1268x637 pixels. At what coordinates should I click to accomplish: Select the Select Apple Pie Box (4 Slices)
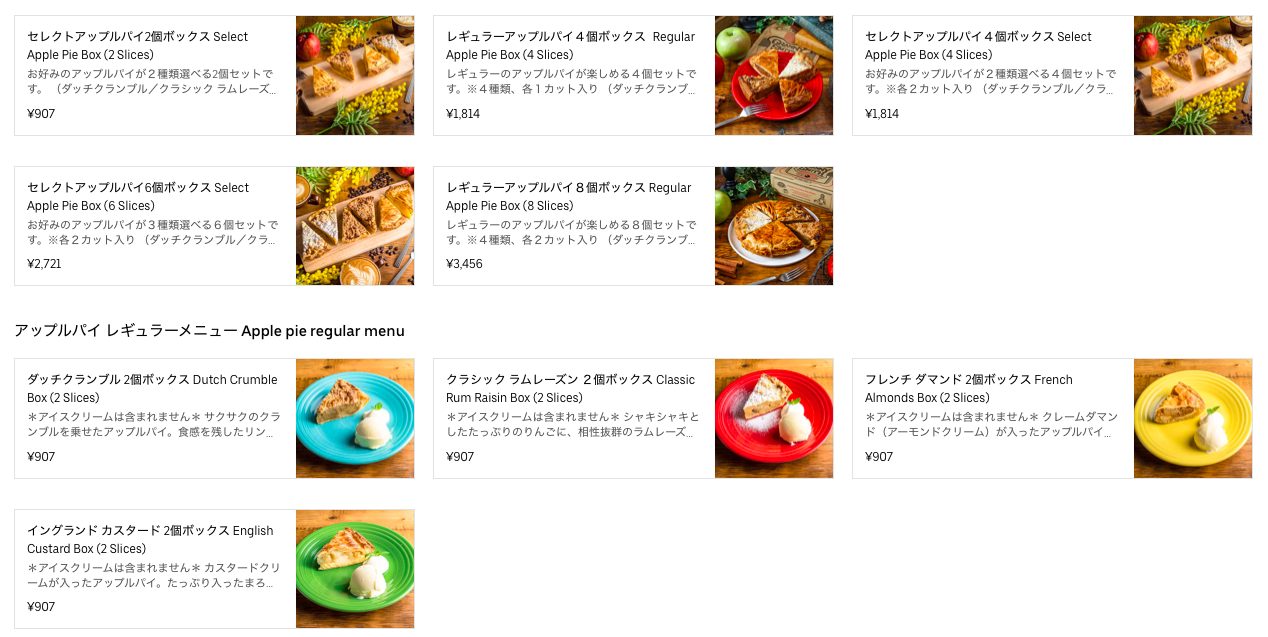(1052, 75)
